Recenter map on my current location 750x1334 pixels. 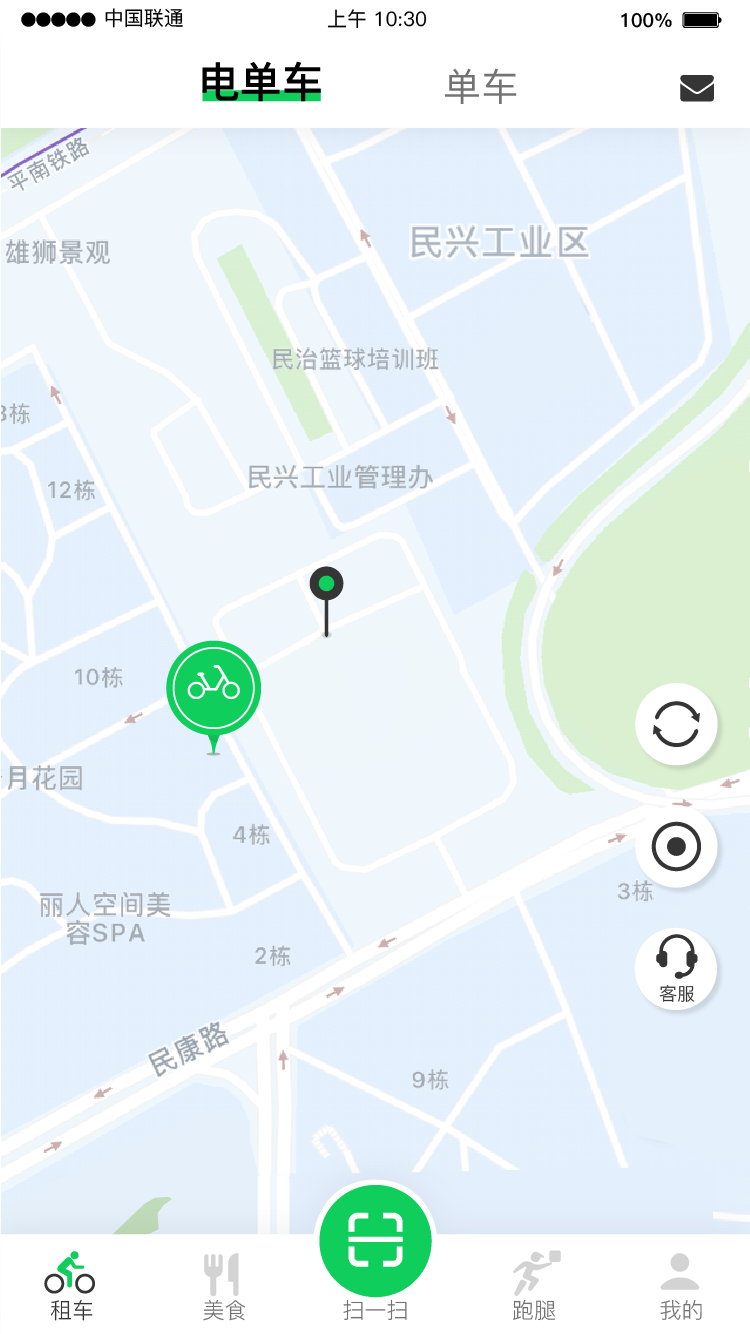click(676, 847)
